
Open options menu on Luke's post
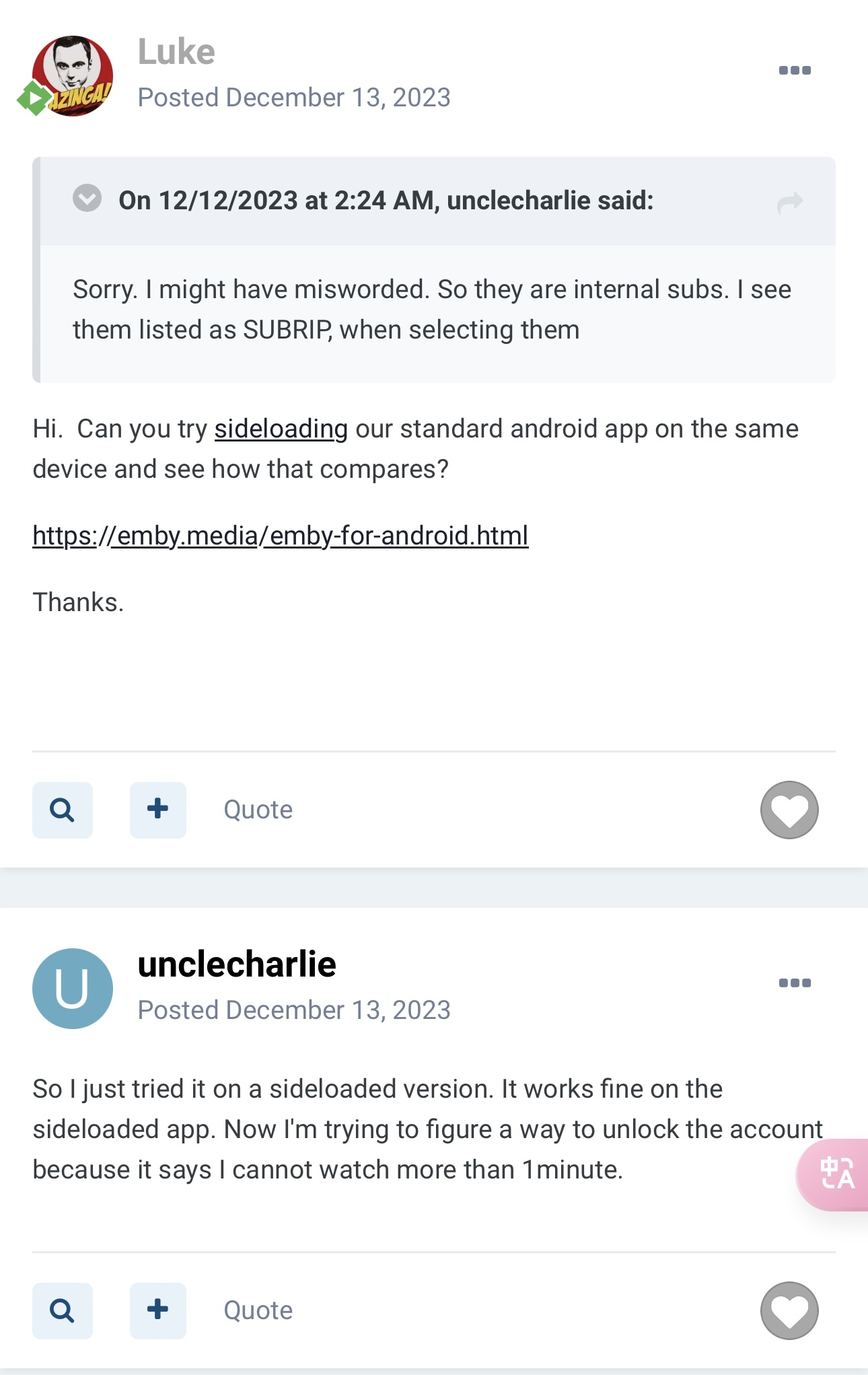[x=794, y=71]
